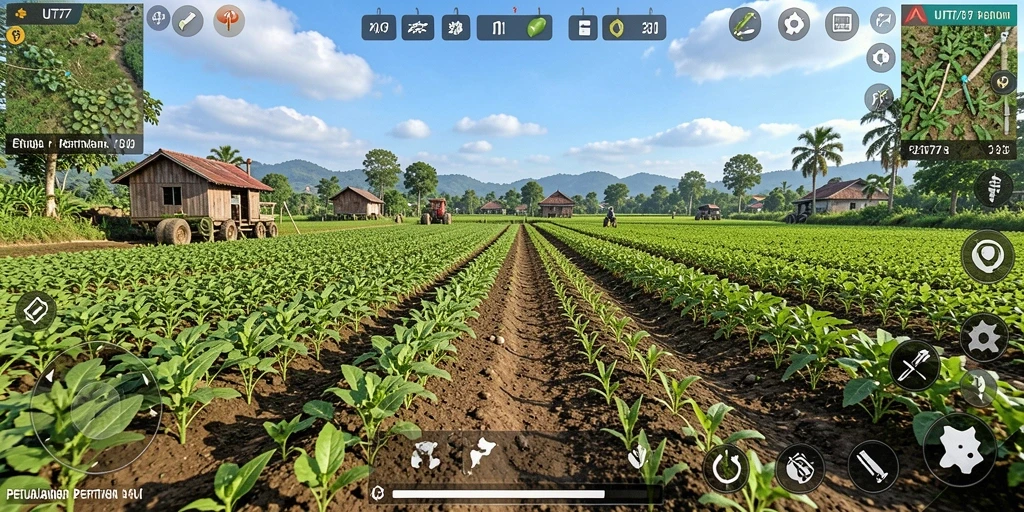Select the crossed tools action button

click(x=914, y=365)
